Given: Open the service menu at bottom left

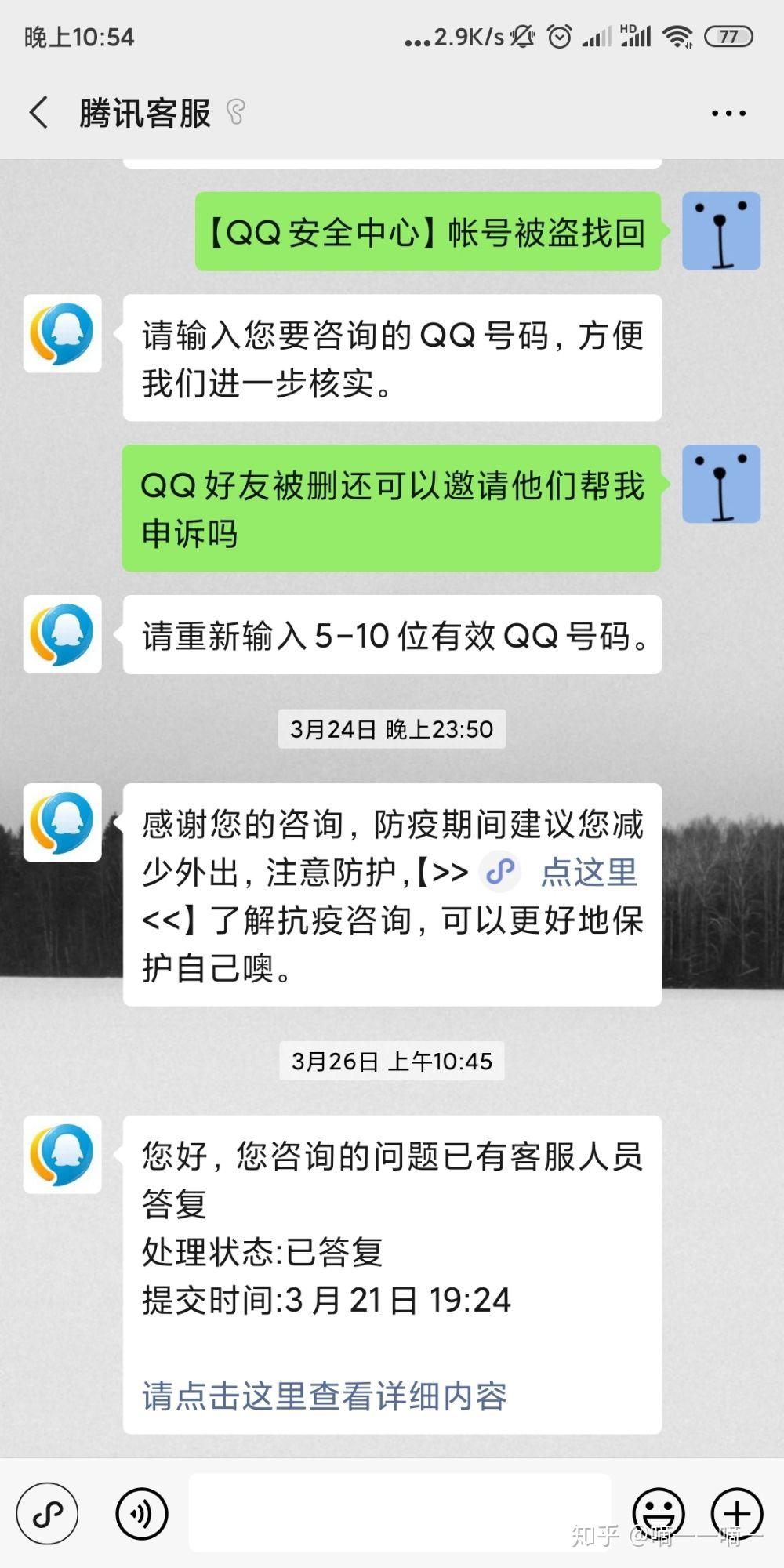Looking at the screenshot, I should [x=48, y=1513].
